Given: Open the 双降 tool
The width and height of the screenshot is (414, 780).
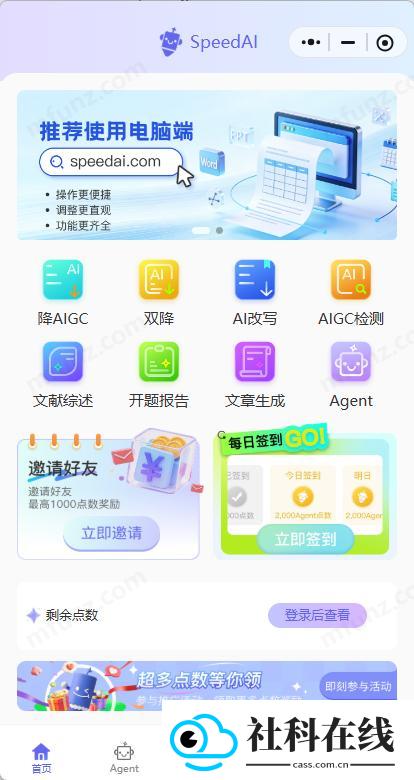Looking at the screenshot, I should 159,292.
